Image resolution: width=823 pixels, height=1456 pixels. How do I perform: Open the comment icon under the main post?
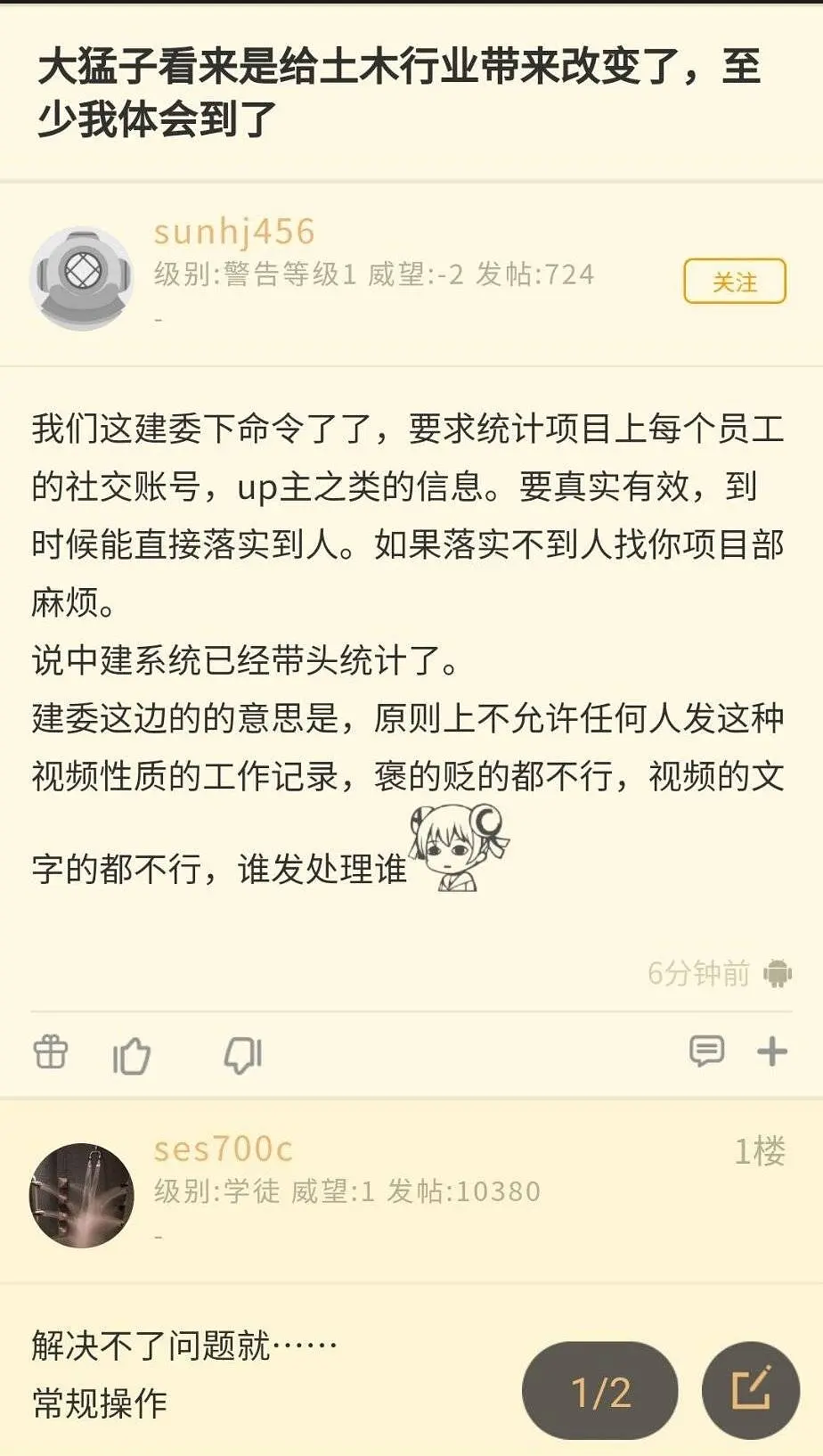click(706, 1051)
